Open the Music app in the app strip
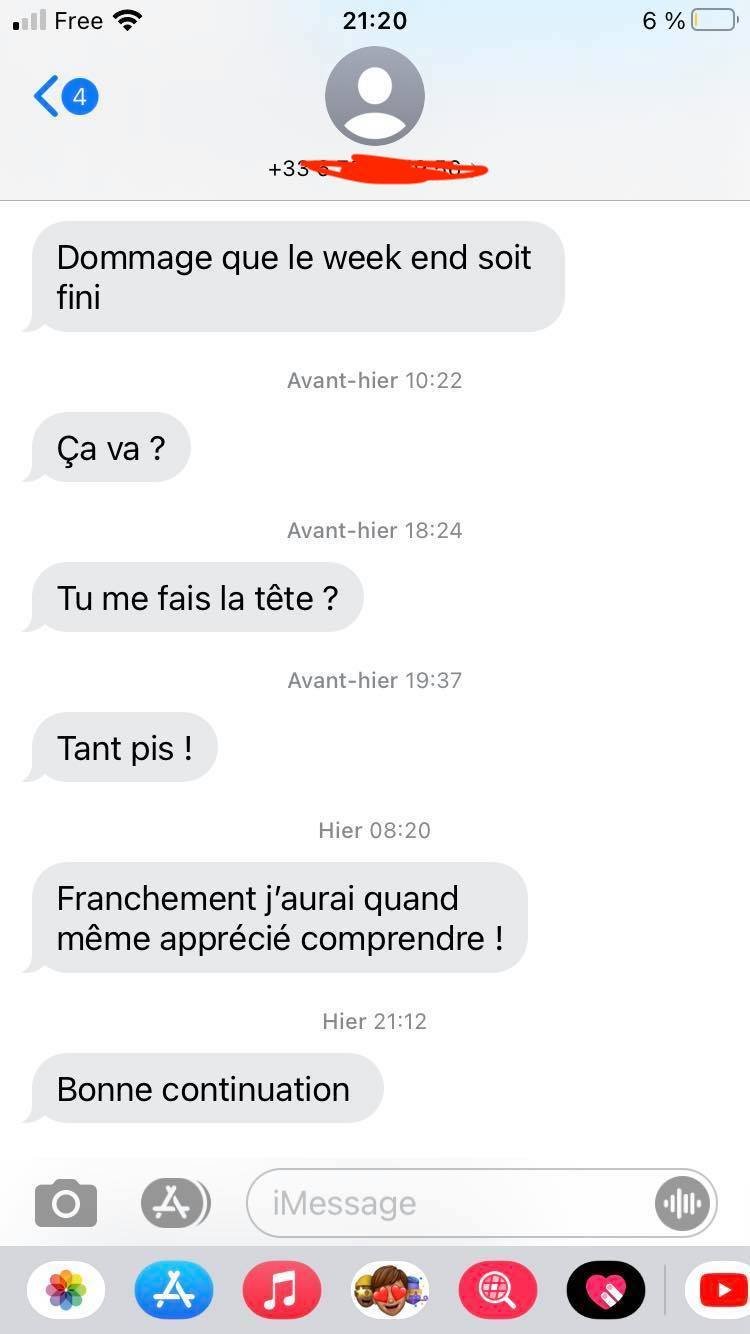750x1334 pixels. click(282, 1290)
